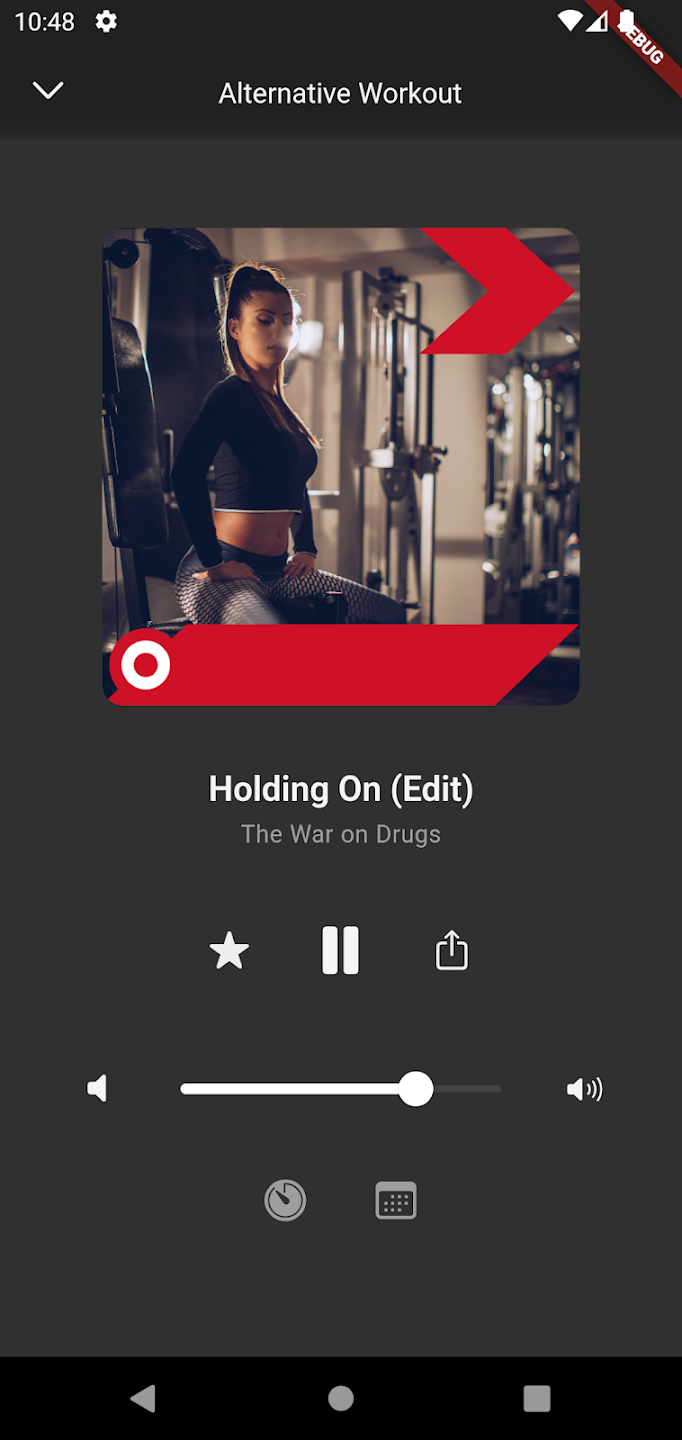Mark Holding On (Edit) as favorite
Image resolution: width=682 pixels, height=1440 pixels.
[229, 950]
